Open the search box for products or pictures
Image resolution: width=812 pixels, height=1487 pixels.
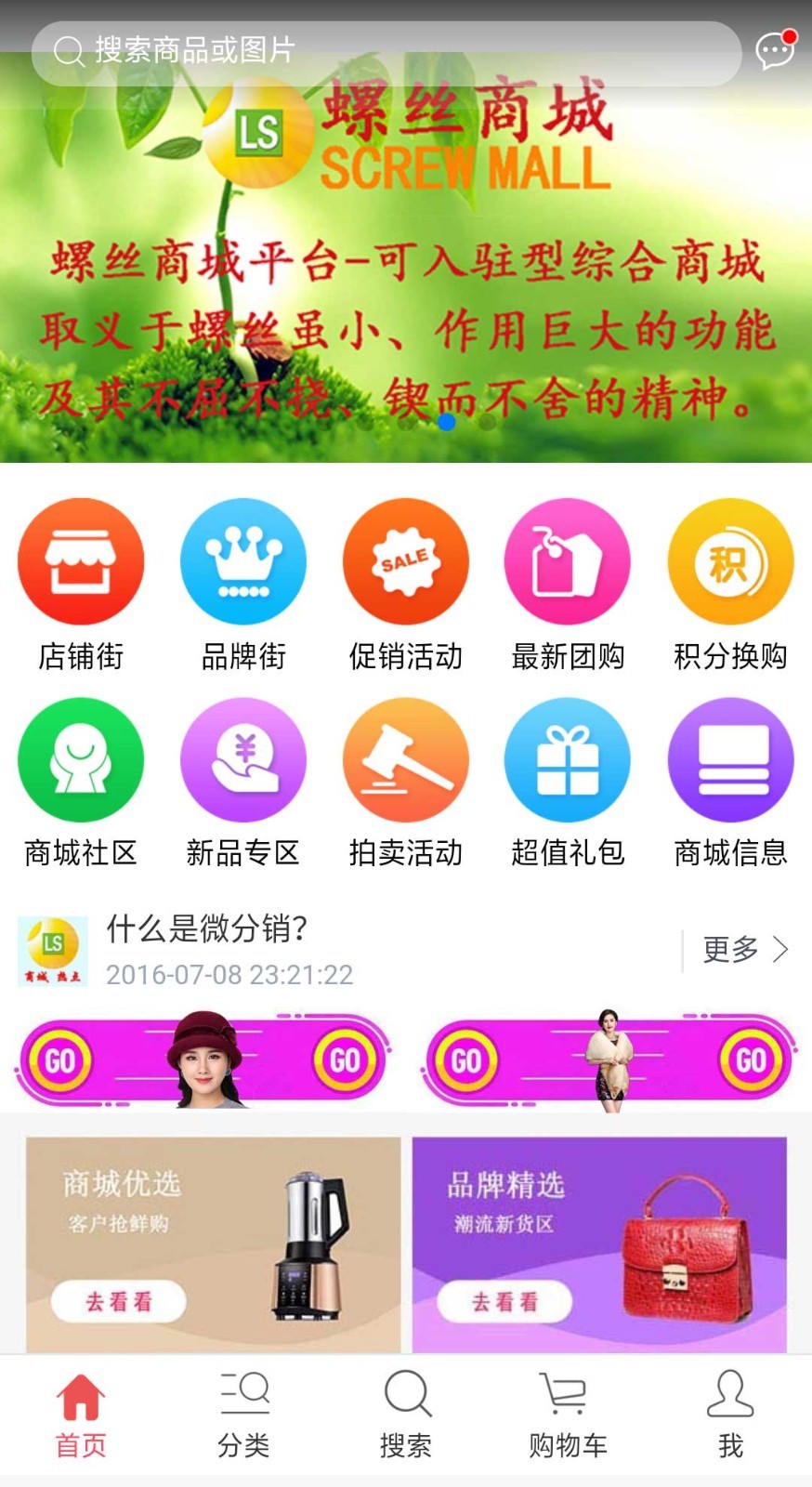386,51
